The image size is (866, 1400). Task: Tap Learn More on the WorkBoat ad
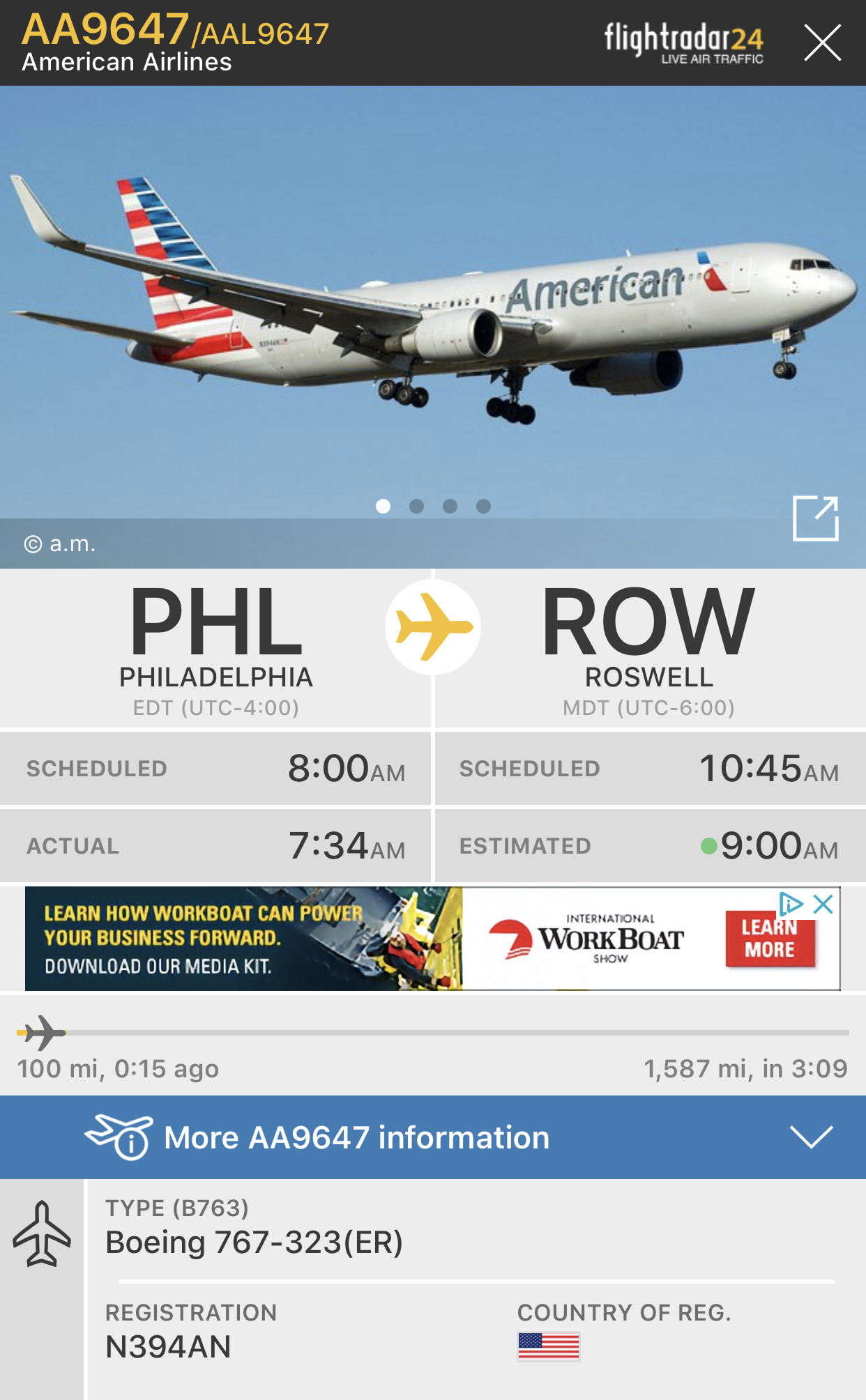pos(768,940)
